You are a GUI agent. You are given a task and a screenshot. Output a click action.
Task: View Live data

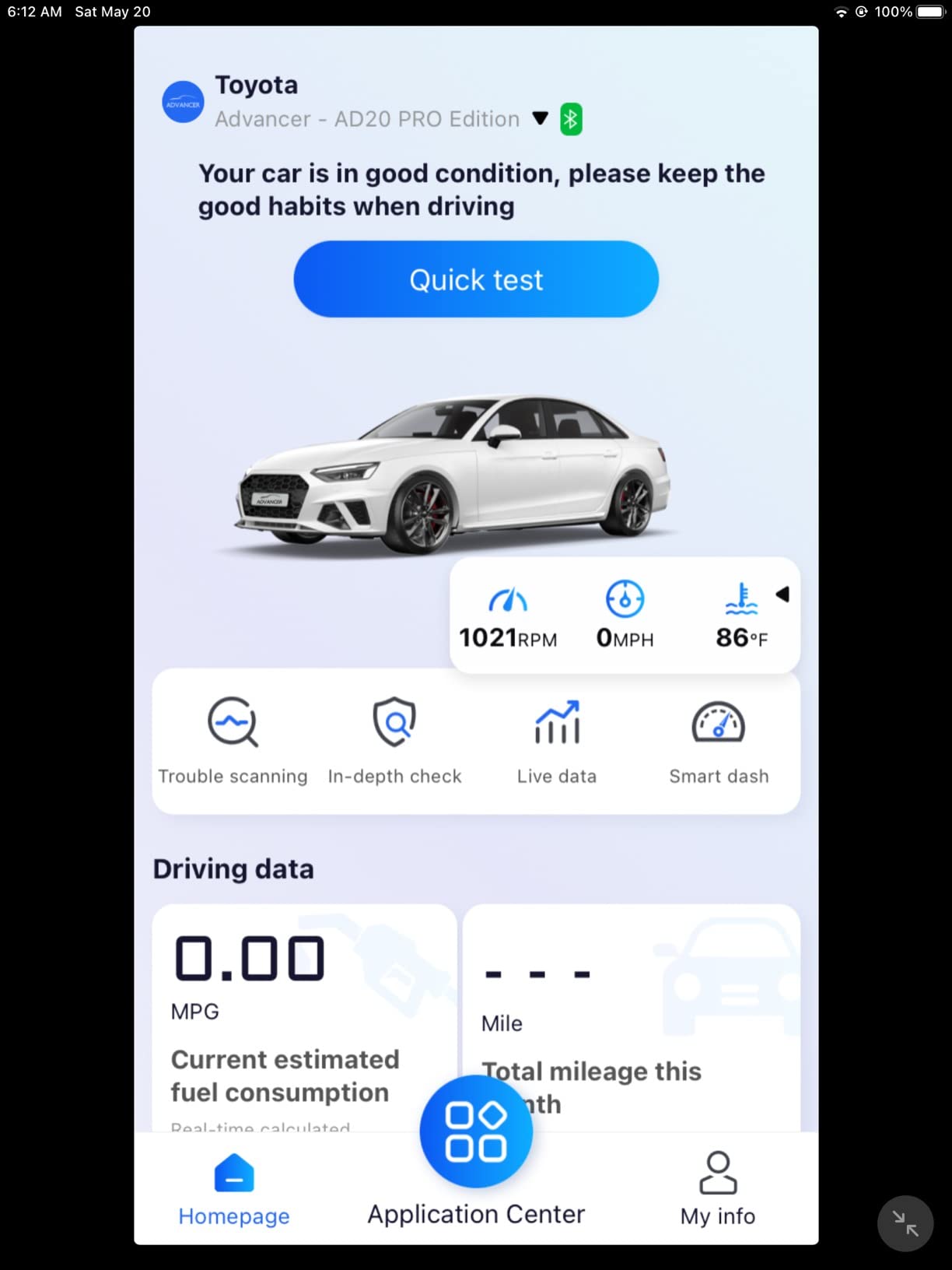[x=557, y=740]
